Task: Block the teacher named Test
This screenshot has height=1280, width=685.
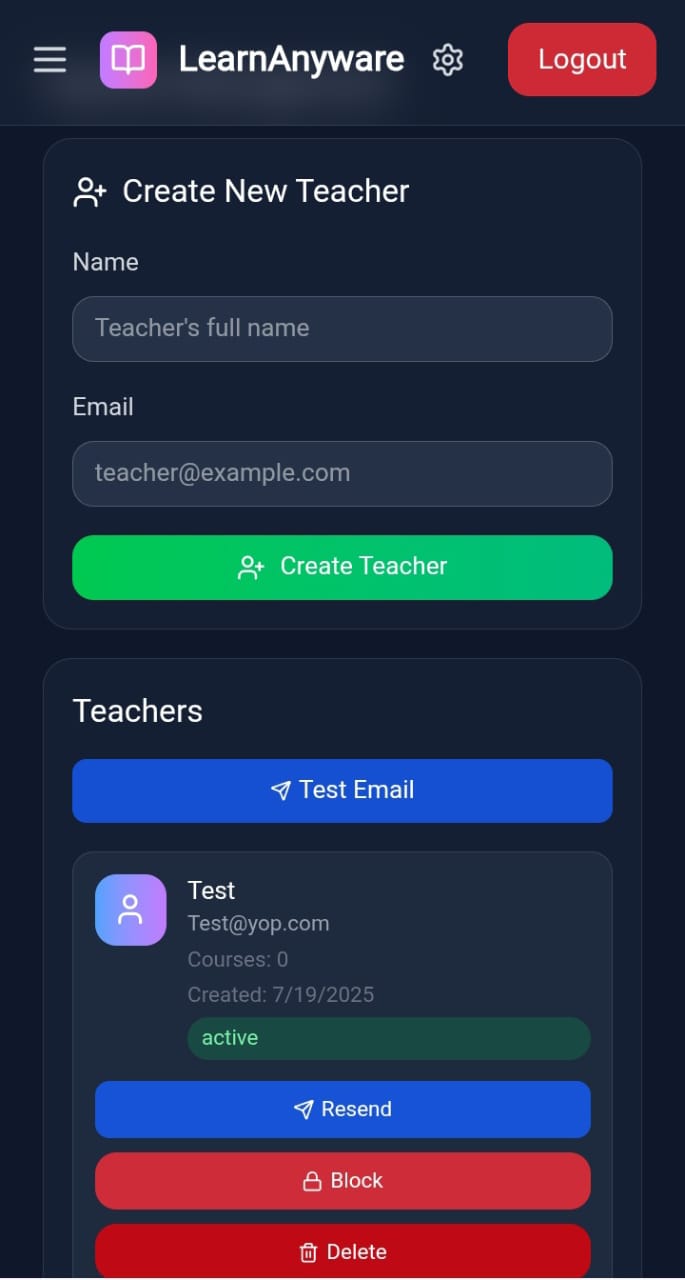Action: [x=342, y=1181]
